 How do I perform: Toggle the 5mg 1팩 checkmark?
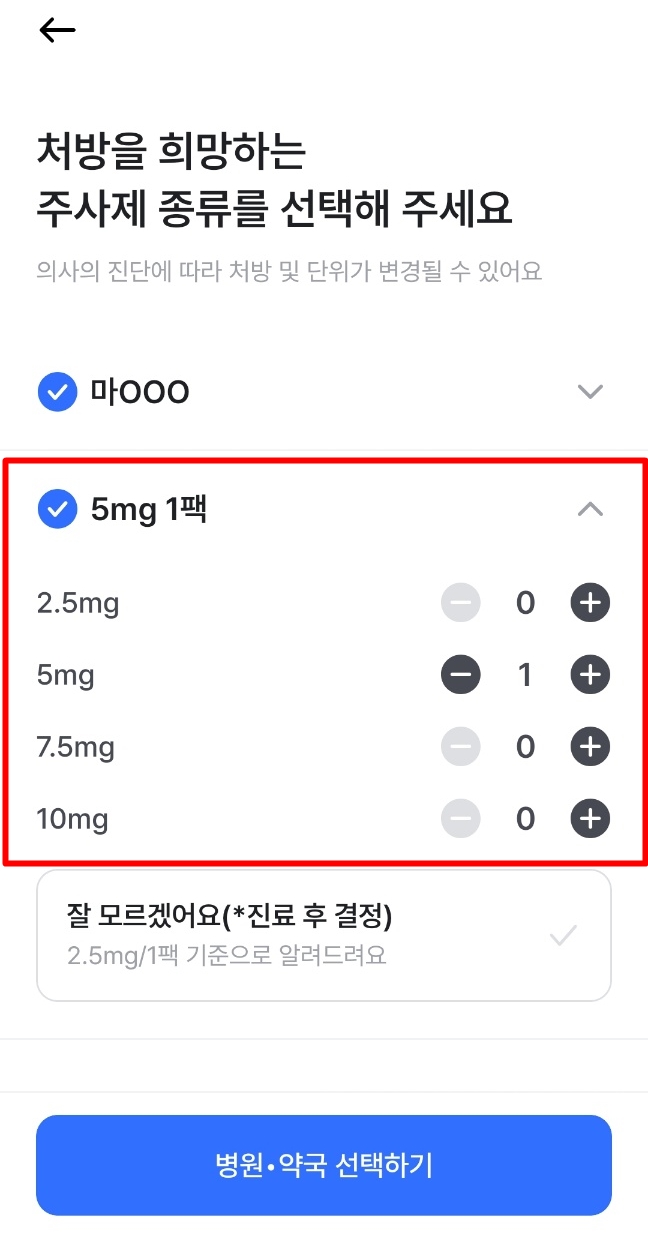[x=57, y=510]
